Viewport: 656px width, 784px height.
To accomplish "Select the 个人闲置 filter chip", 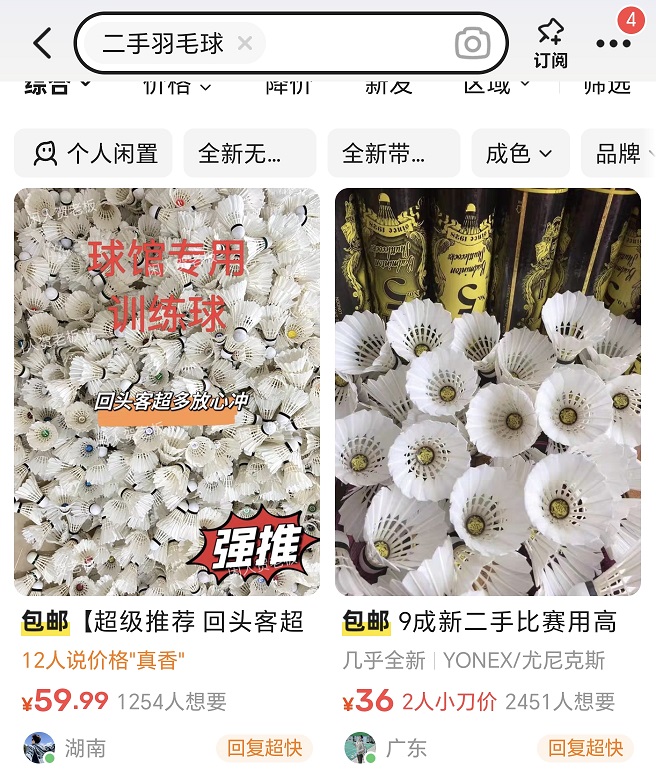I will [94, 153].
